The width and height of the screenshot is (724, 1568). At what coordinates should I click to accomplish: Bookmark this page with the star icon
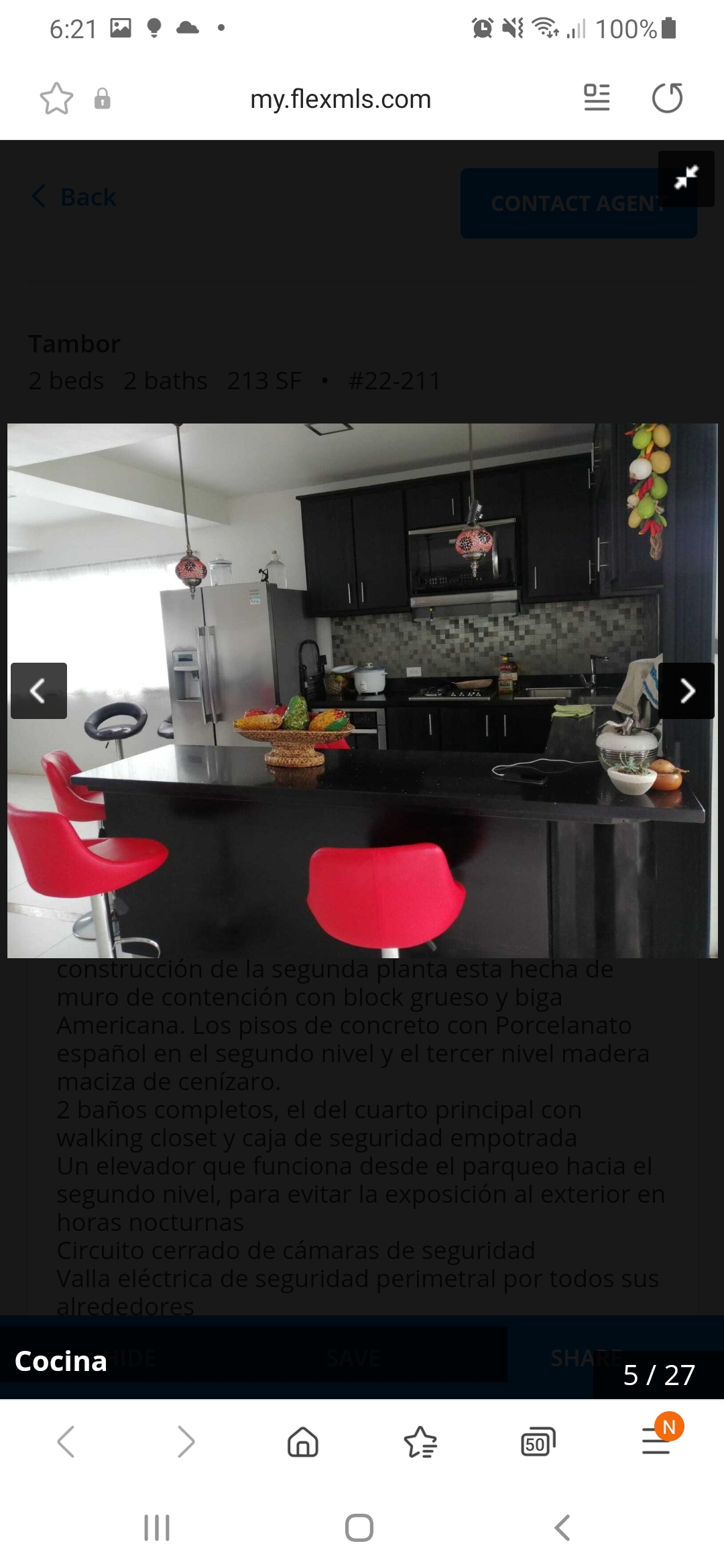[56, 99]
